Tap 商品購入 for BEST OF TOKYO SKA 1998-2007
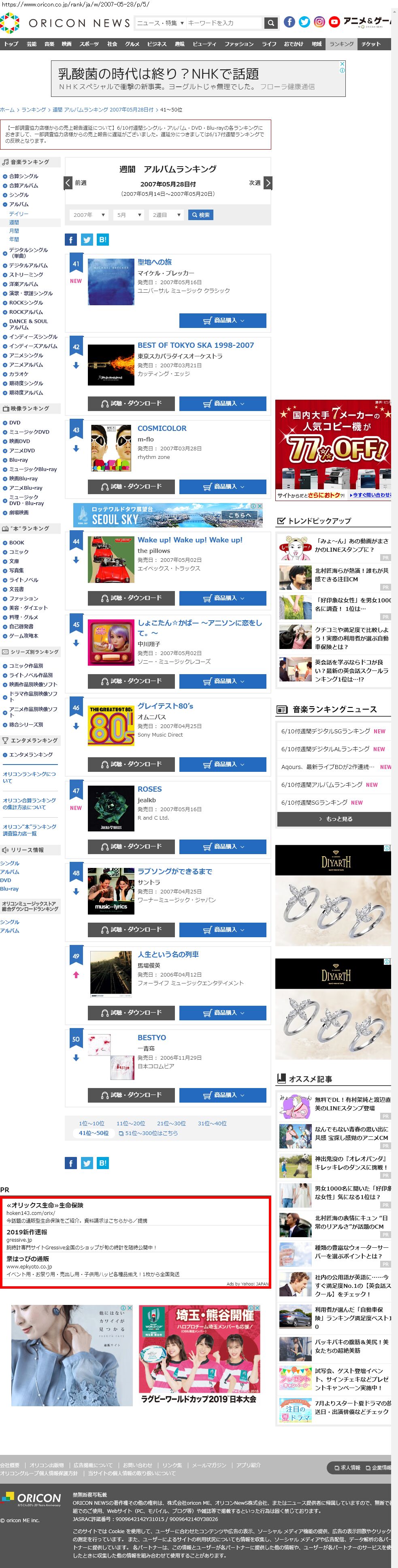Image resolution: width=398 pixels, height=1568 pixels. [x=222, y=404]
